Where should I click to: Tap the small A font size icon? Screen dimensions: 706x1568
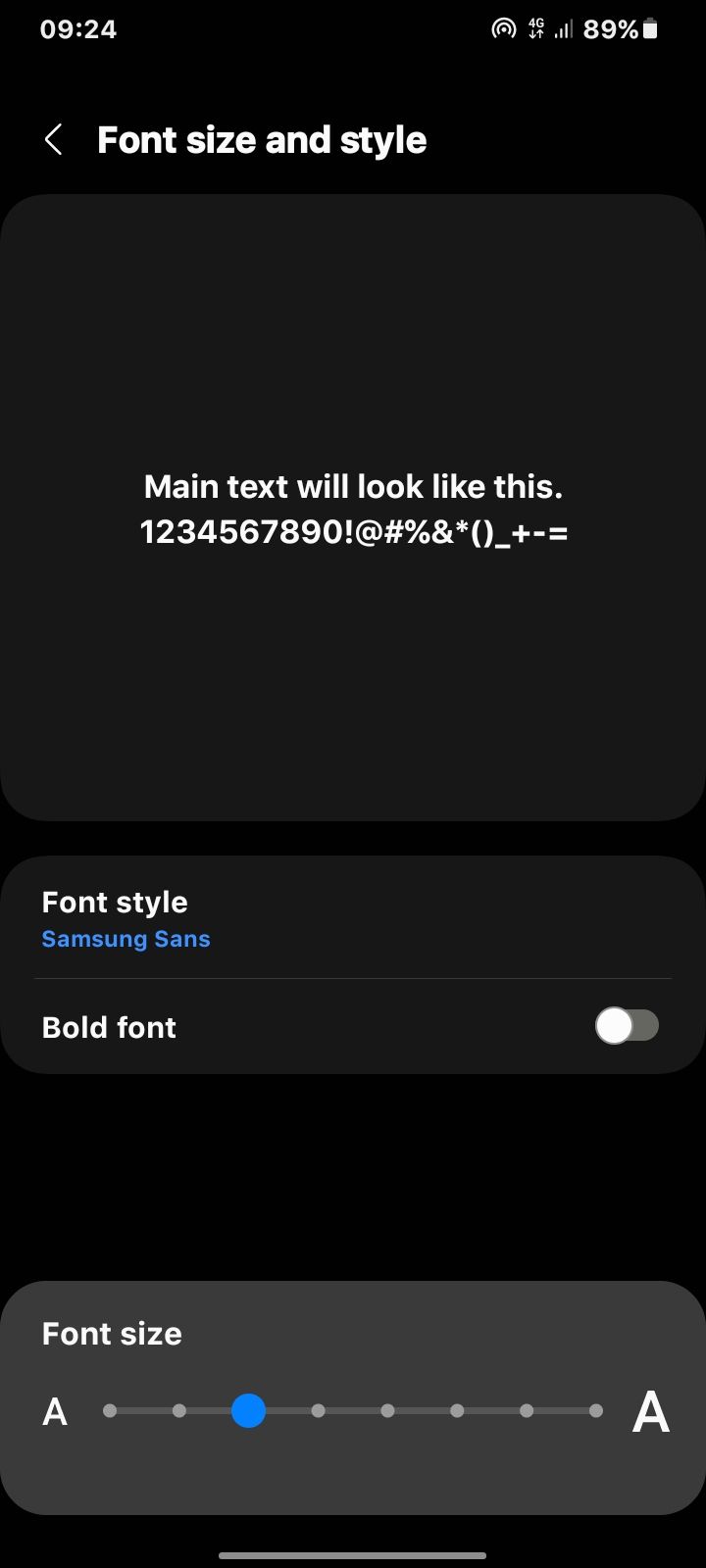54,1412
